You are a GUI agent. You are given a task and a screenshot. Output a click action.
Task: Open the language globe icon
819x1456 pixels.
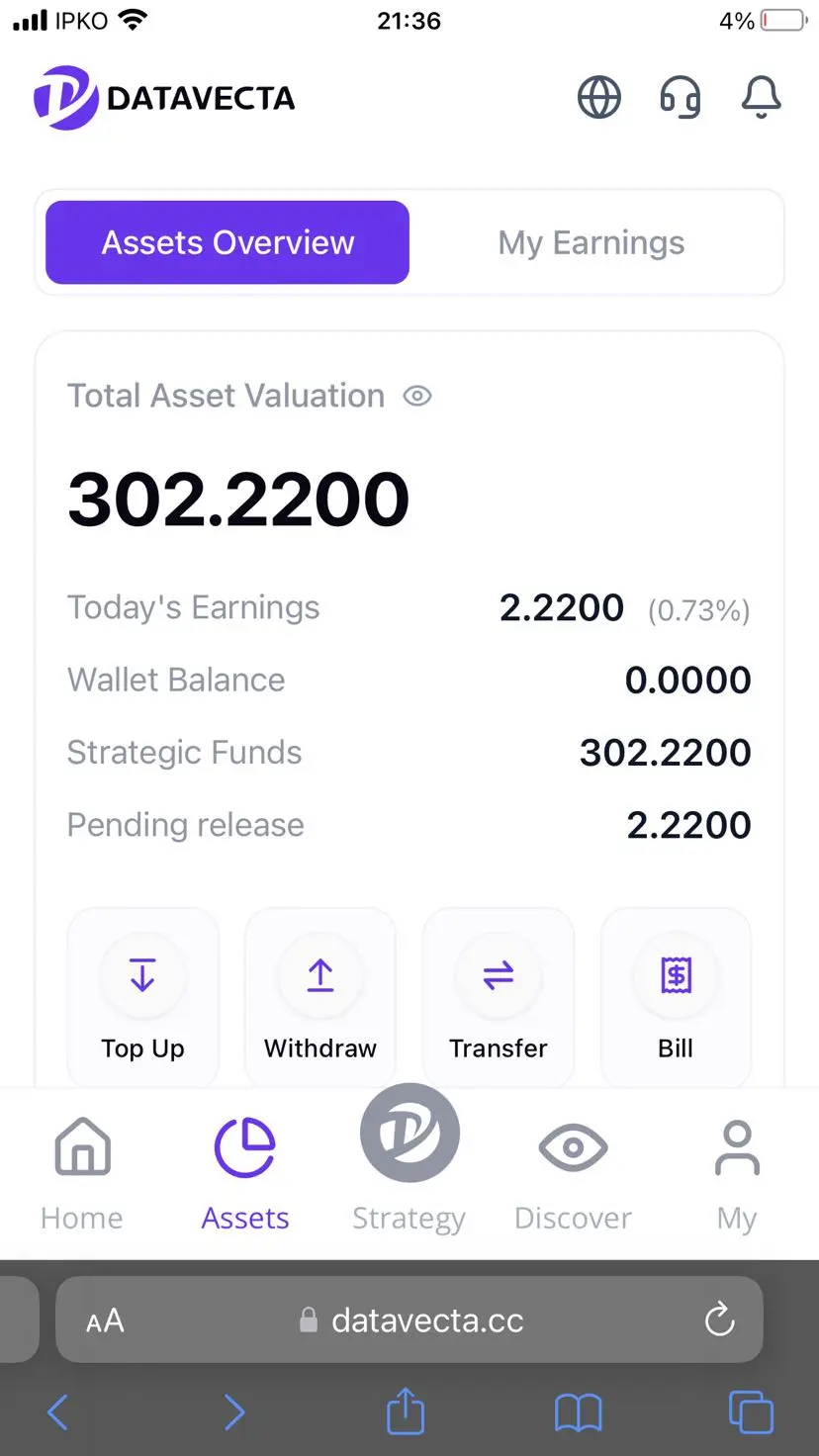(x=599, y=98)
